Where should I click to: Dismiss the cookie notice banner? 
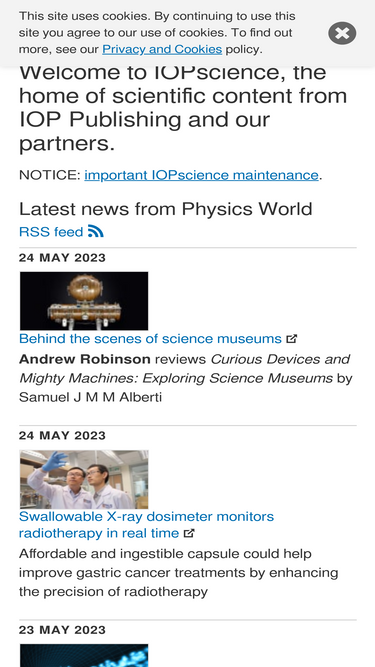coord(342,33)
